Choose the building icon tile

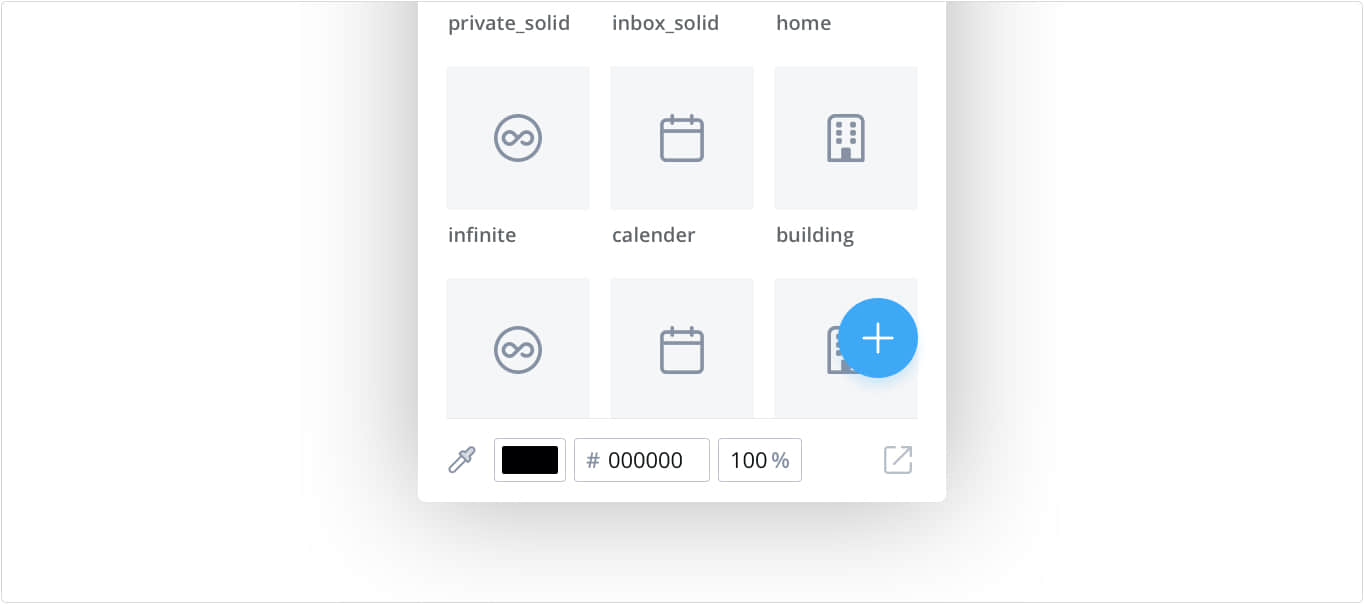pos(846,138)
